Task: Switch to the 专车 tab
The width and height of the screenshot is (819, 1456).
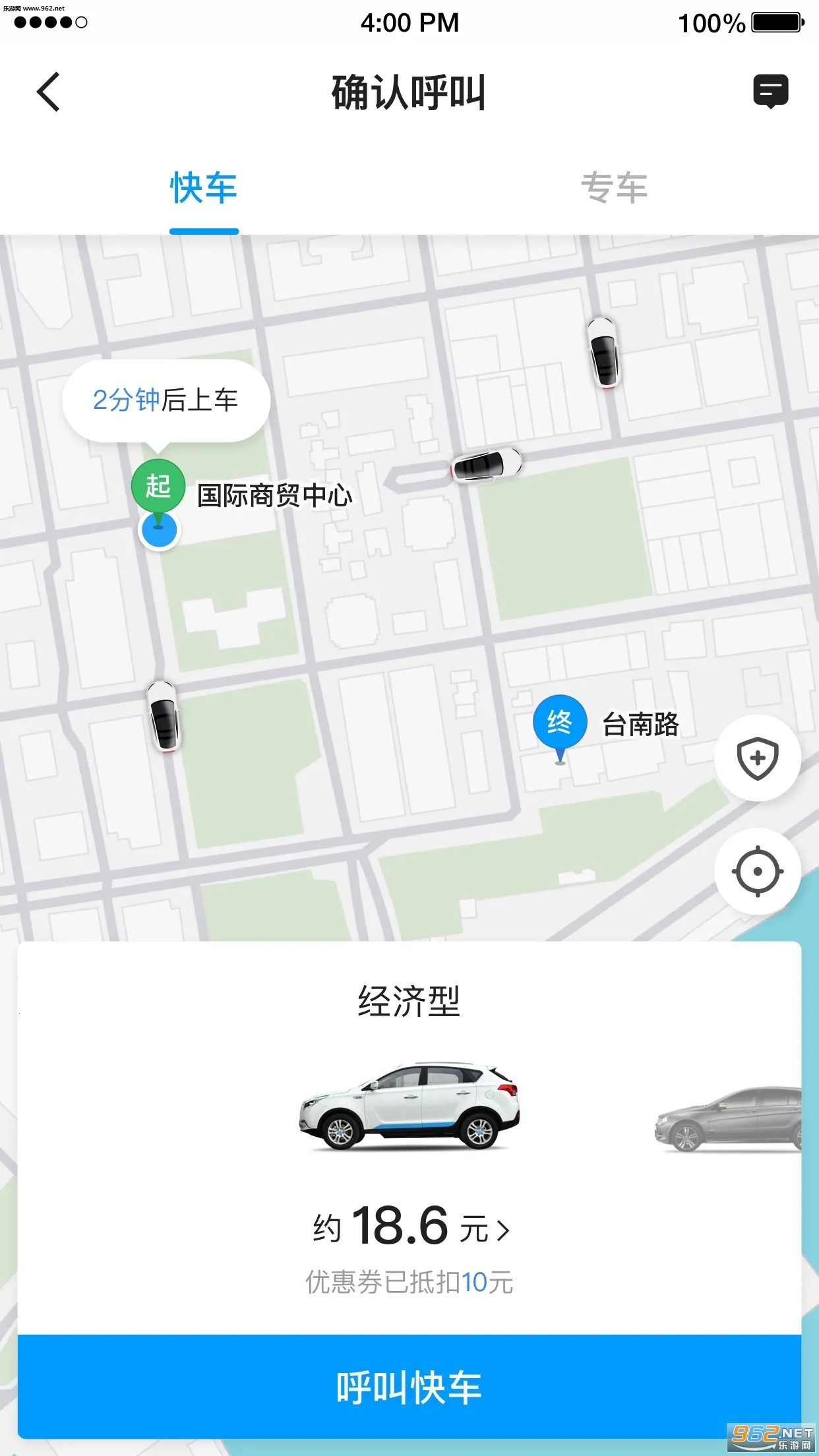Action: (x=615, y=188)
